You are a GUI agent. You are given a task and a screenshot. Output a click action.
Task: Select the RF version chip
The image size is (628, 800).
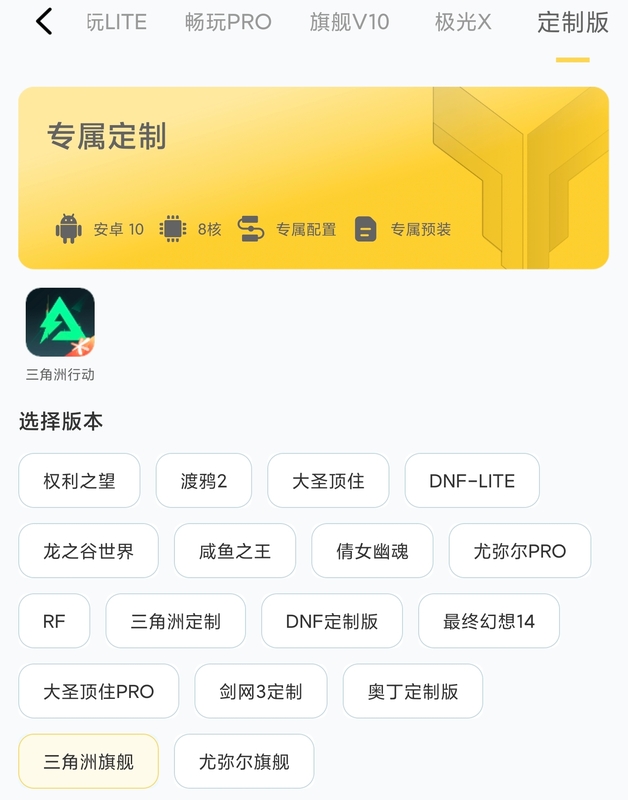point(54,621)
